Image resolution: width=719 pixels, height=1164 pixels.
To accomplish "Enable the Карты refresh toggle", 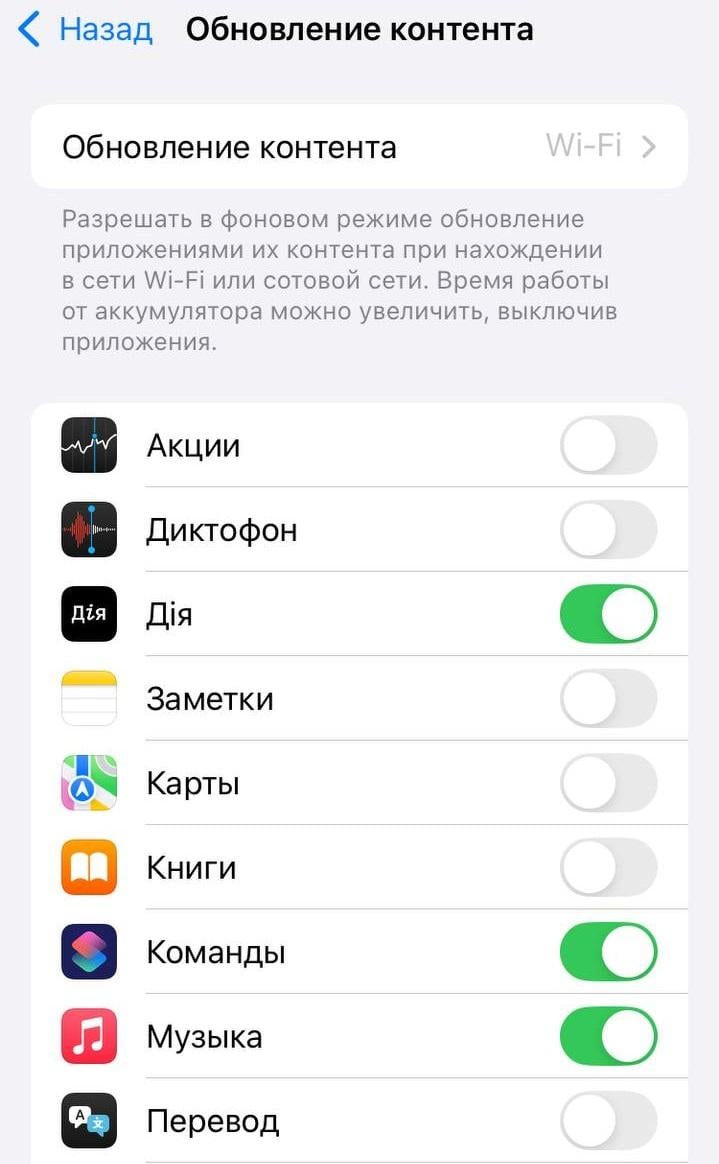I will click(608, 782).
